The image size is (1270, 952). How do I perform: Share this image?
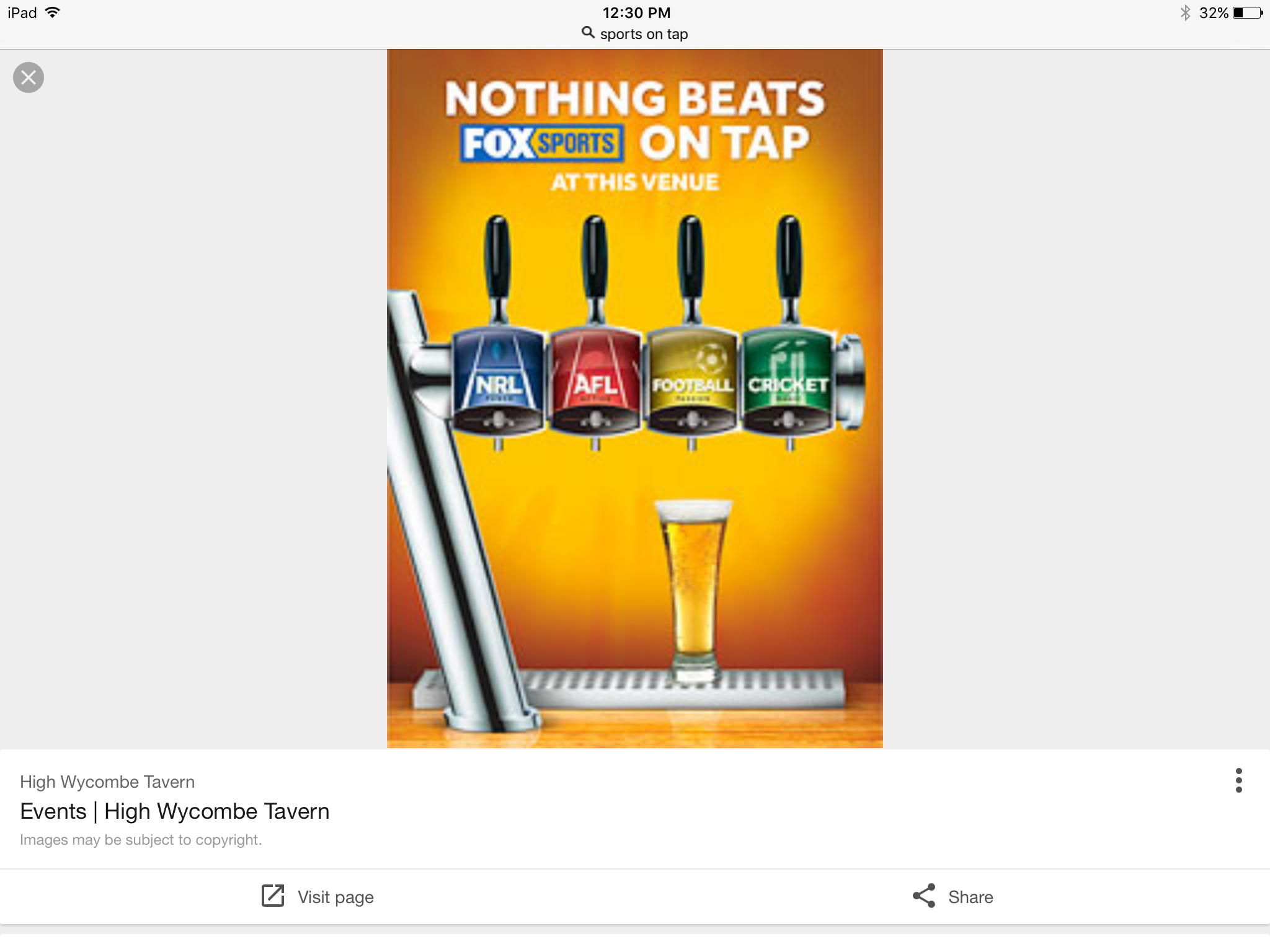(x=952, y=896)
